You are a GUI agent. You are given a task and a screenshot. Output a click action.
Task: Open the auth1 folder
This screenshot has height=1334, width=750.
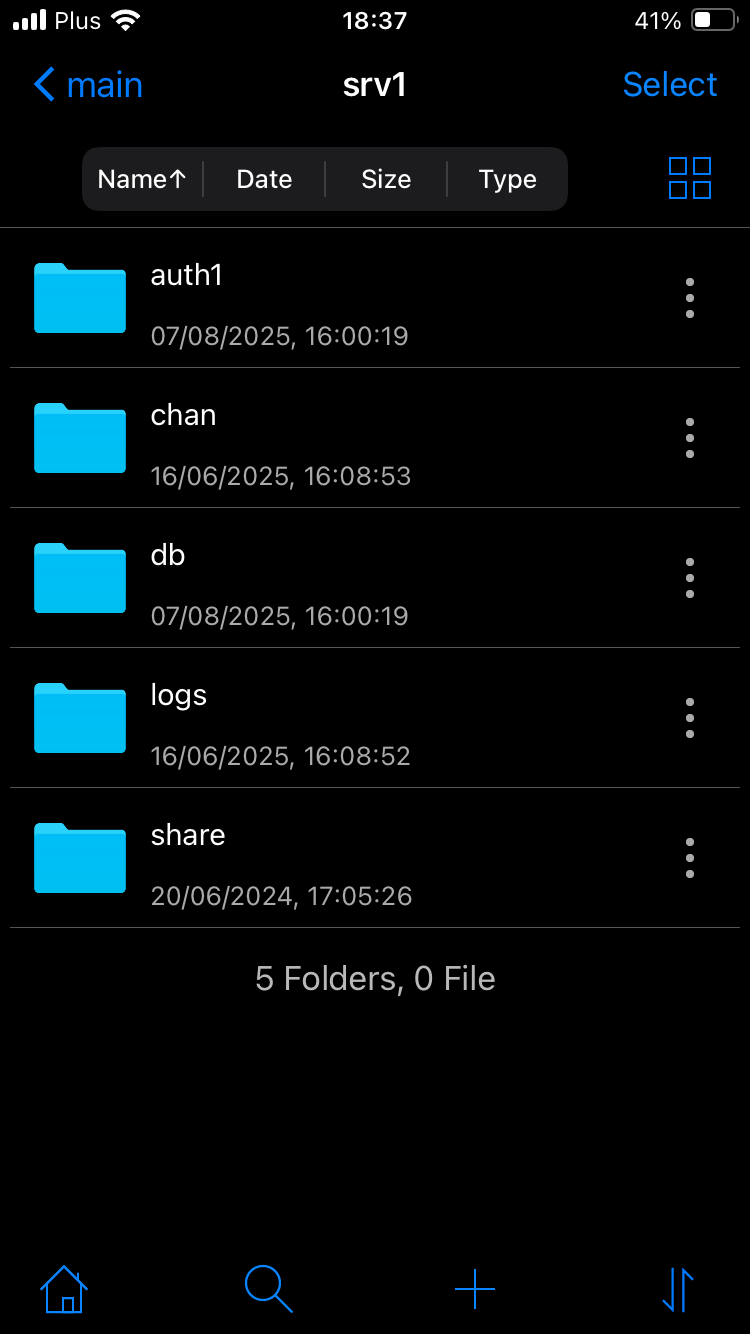300,298
